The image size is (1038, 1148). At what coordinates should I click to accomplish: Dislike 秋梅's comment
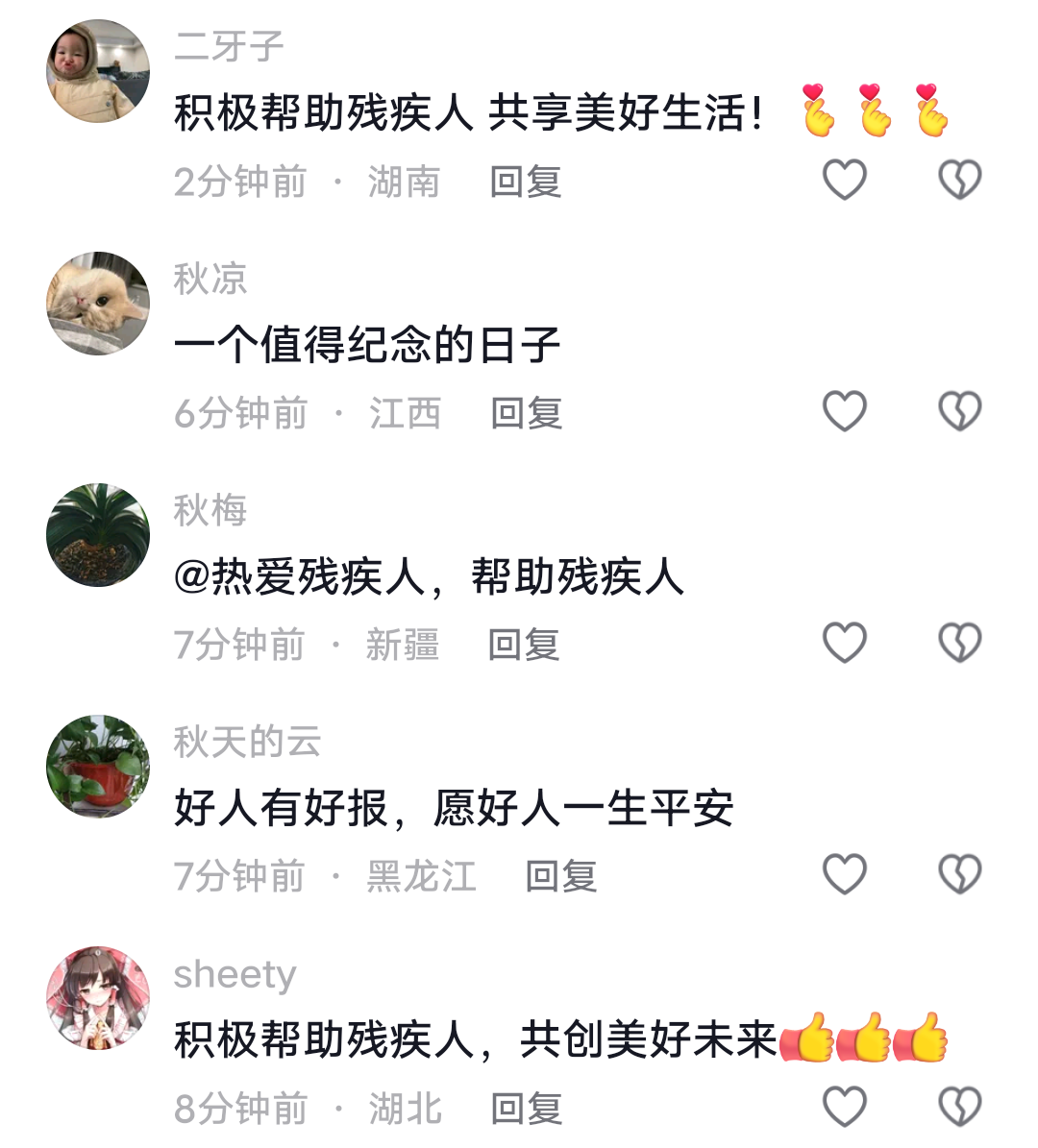959,643
